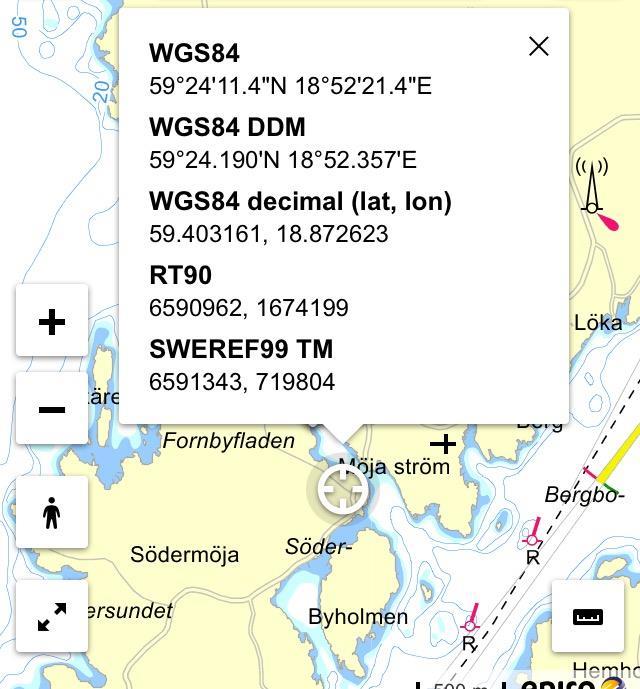Image resolution: width=640 pixels, height=689 pixels.
Task: Zoom in on the map
Action: pyautogui.click(x=52, y=321)
